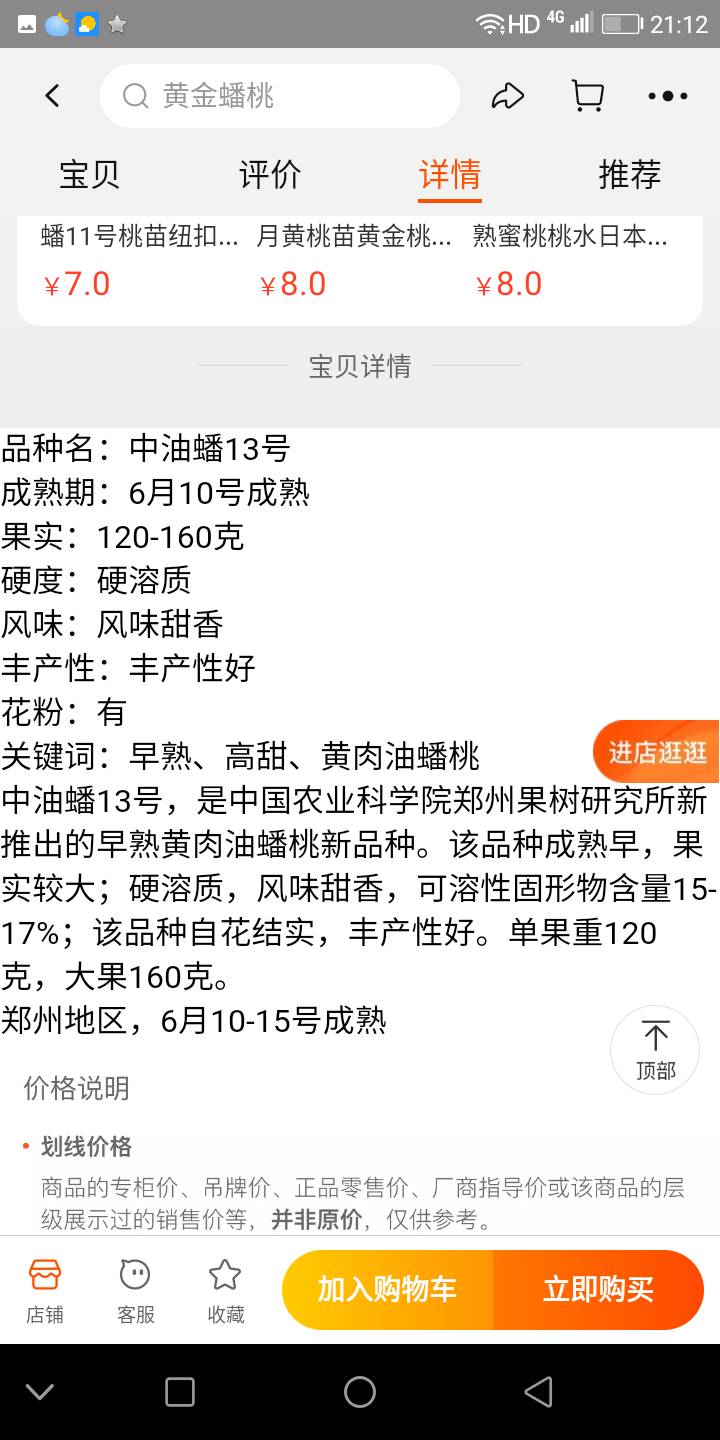This screenshot has width=720, height=1440.
Task: Tap 加入购物车 to add to cart
Action: (x=388, y=1290)
